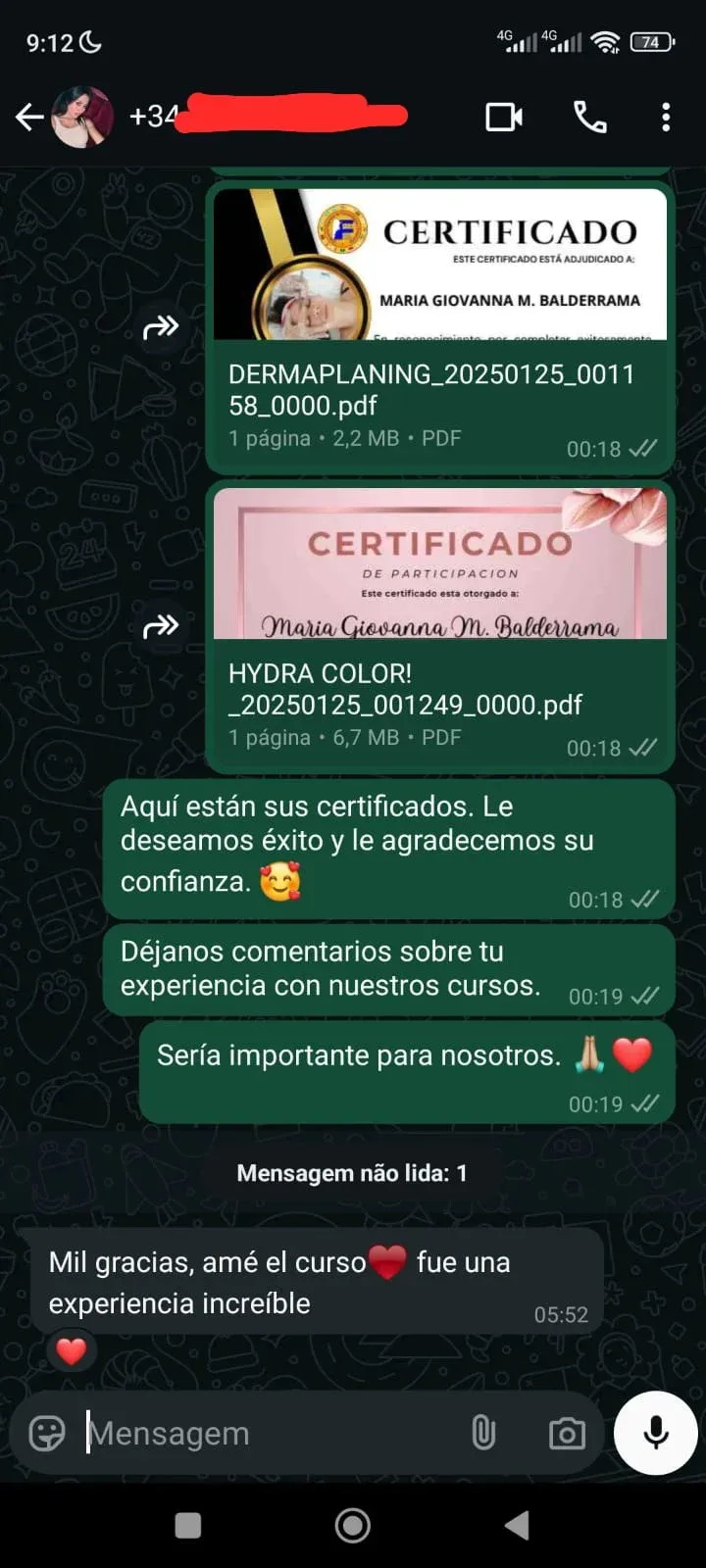
Task: Open the overflow menu
Action: point(666,118)
